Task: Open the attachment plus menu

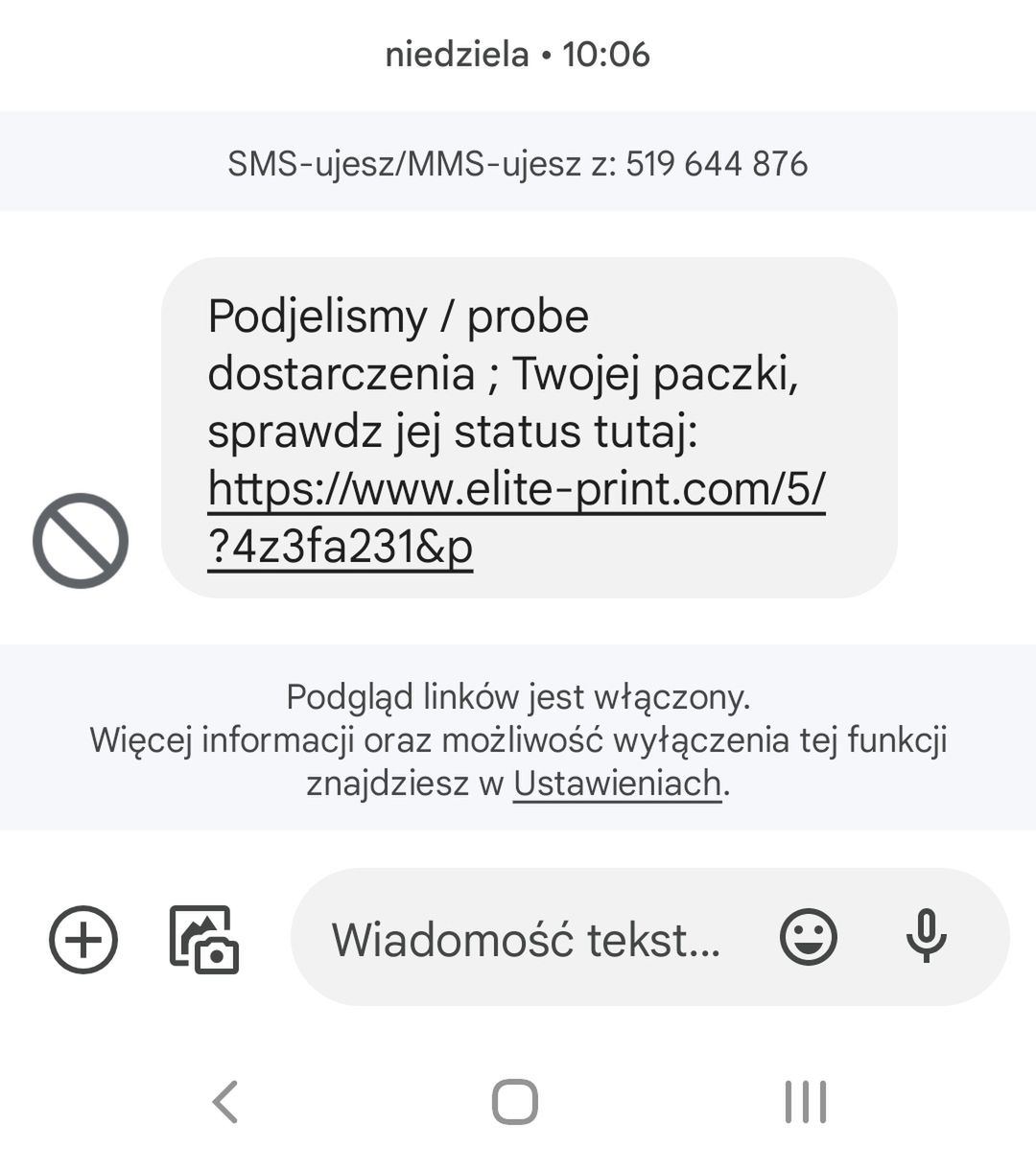Action: pyautogui.click(x=82, y=942)
